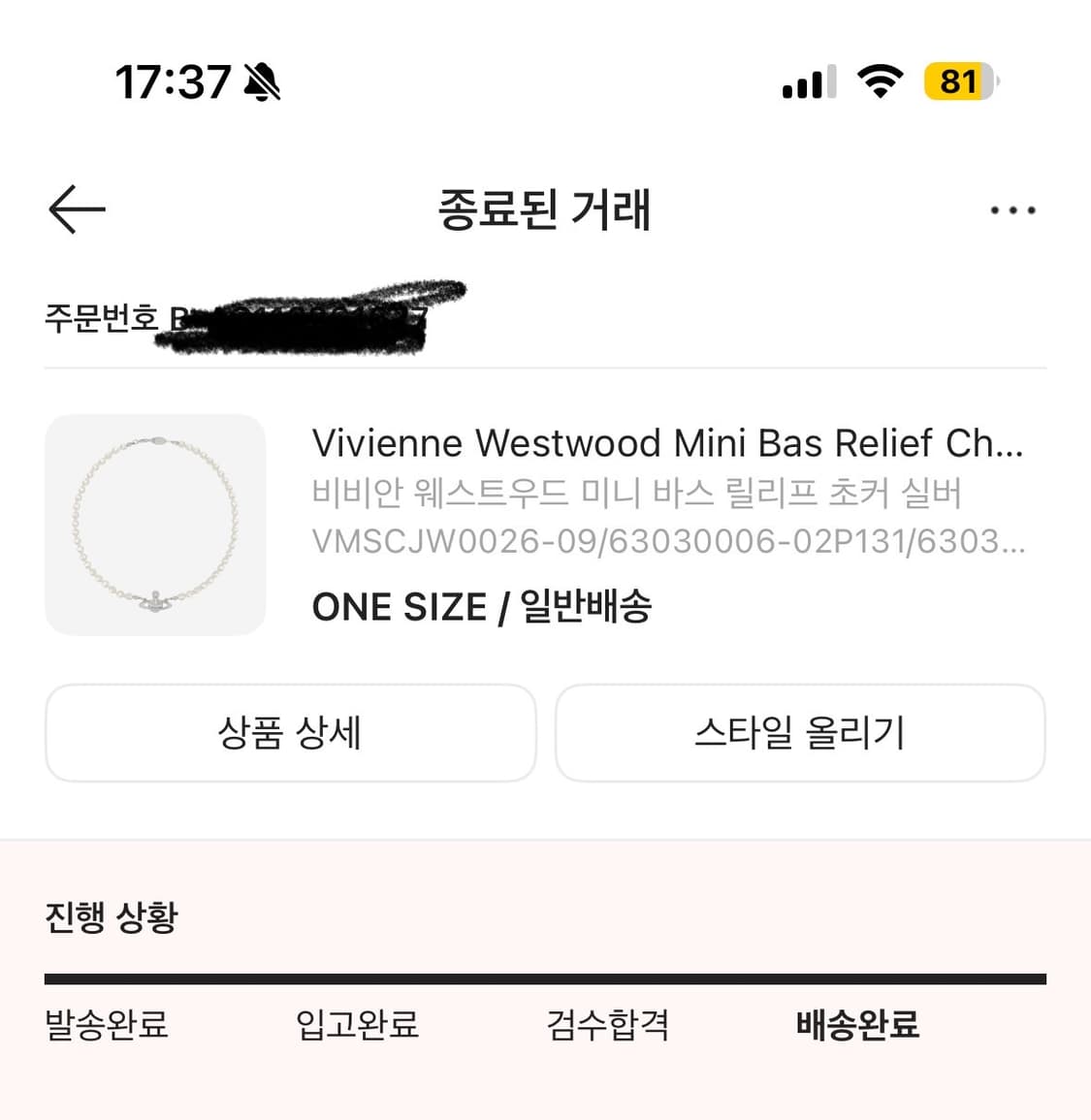This screenshot has width=1091, height=1120.
Task: Select the 발송완료 shipping progress step
Action: [x=105, y=1025]
